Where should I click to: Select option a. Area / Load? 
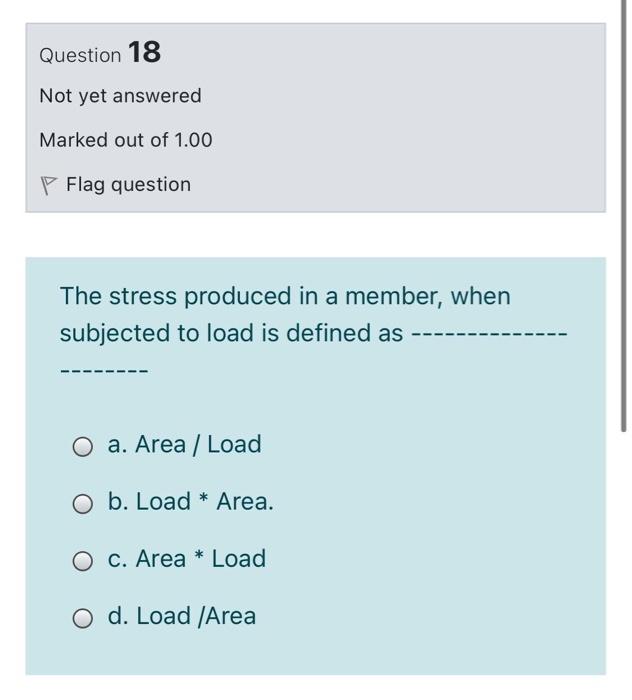click(x=84, y=446)
